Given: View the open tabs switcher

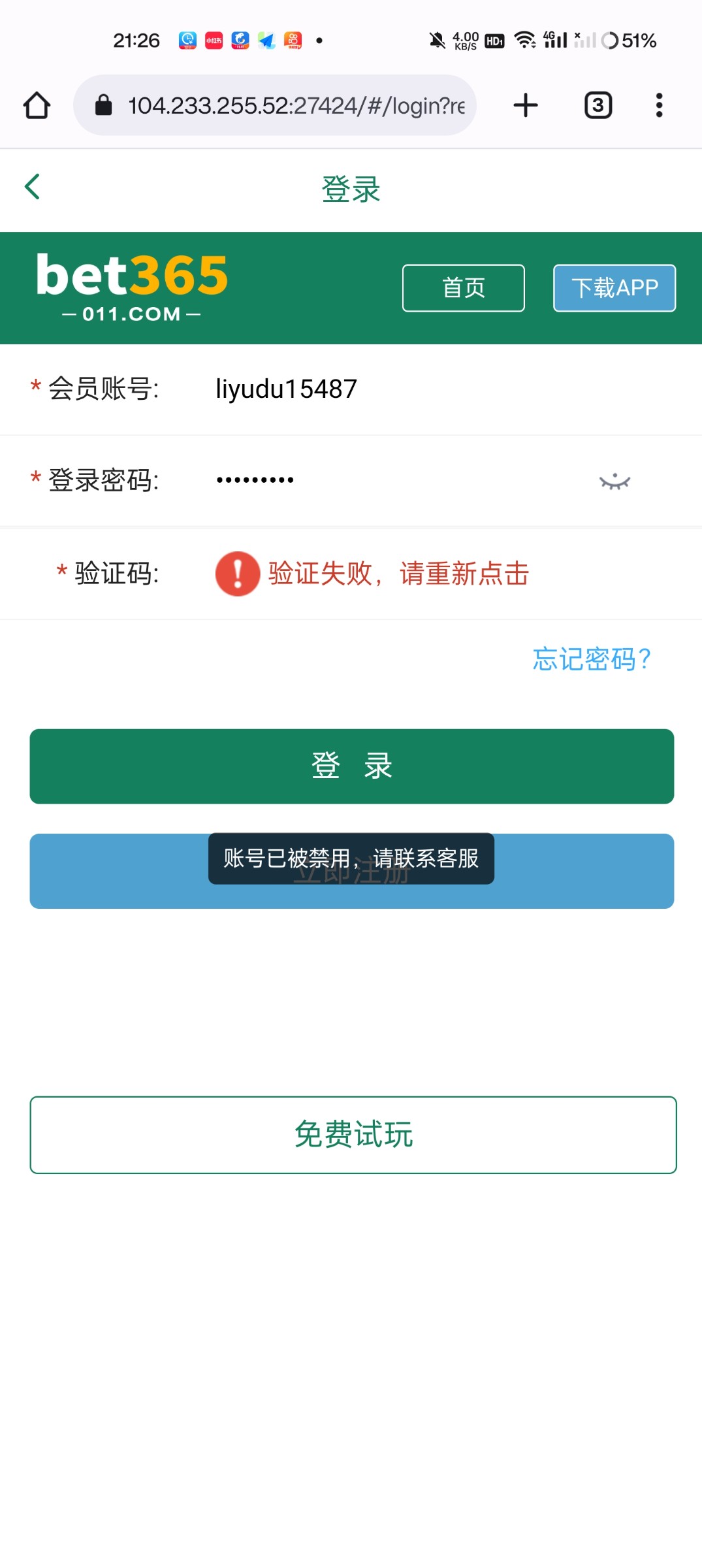Looking at the screenshot, I should pyautogui.click(x=598, y=105).
